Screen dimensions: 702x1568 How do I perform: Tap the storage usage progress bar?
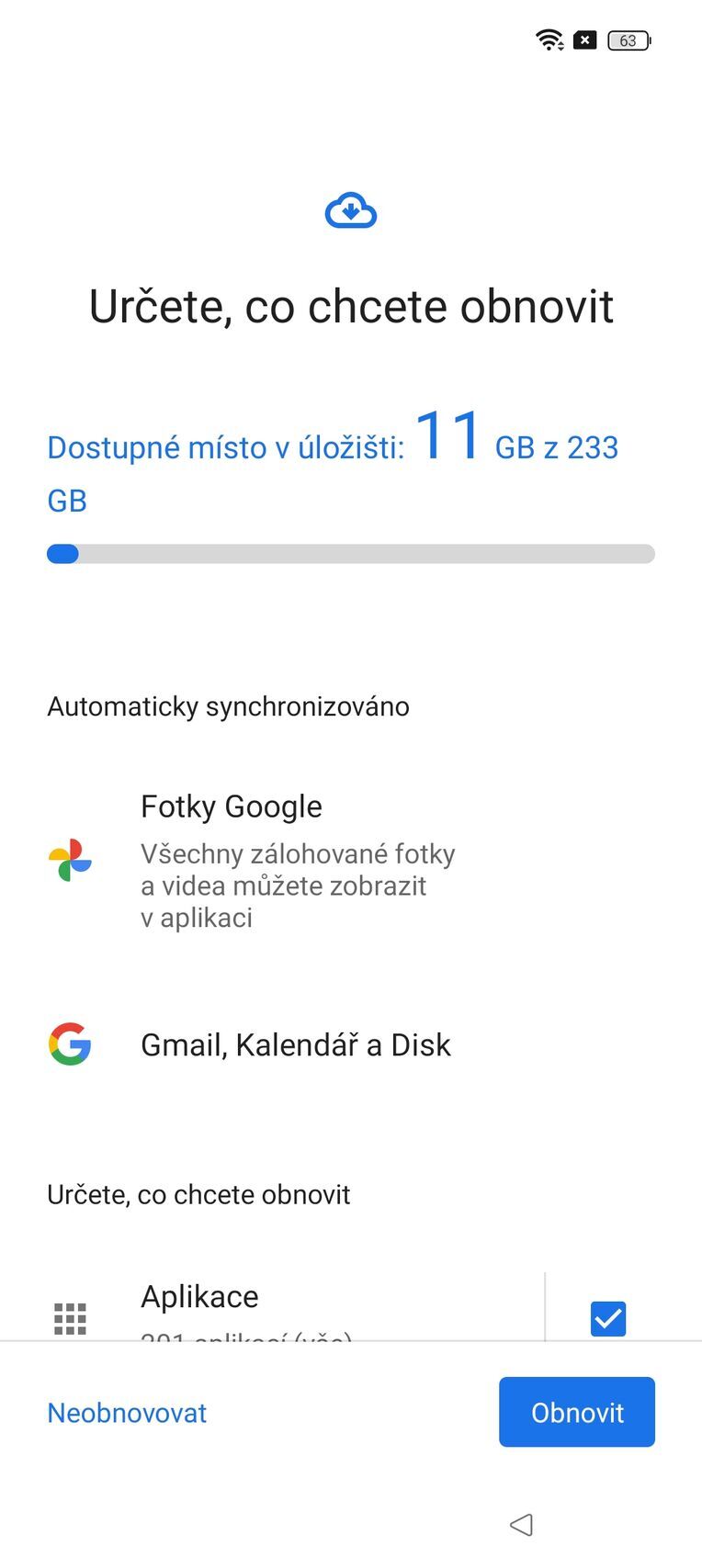click(350, 553)
